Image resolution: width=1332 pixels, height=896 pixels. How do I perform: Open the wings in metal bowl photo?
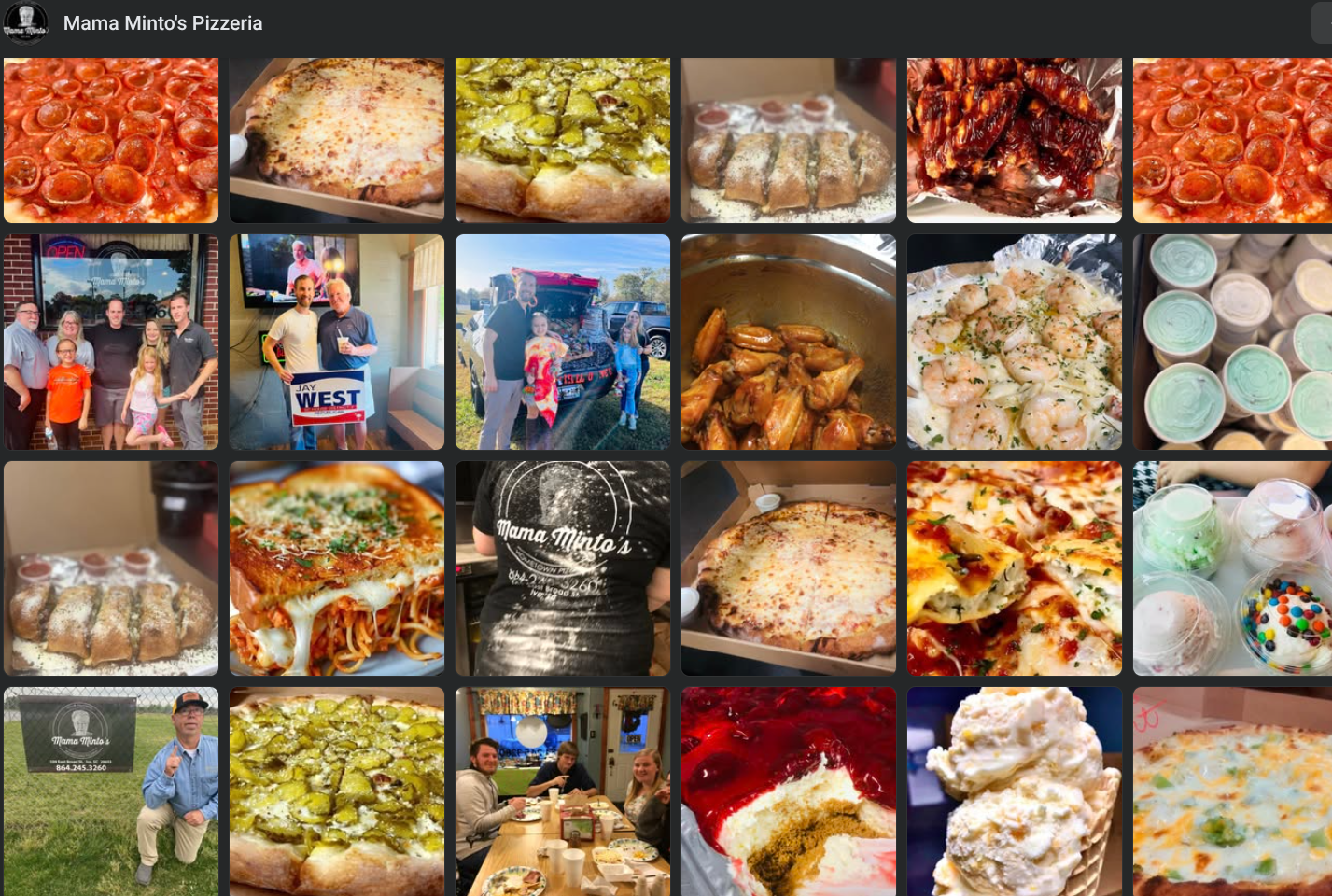(789, 342)
